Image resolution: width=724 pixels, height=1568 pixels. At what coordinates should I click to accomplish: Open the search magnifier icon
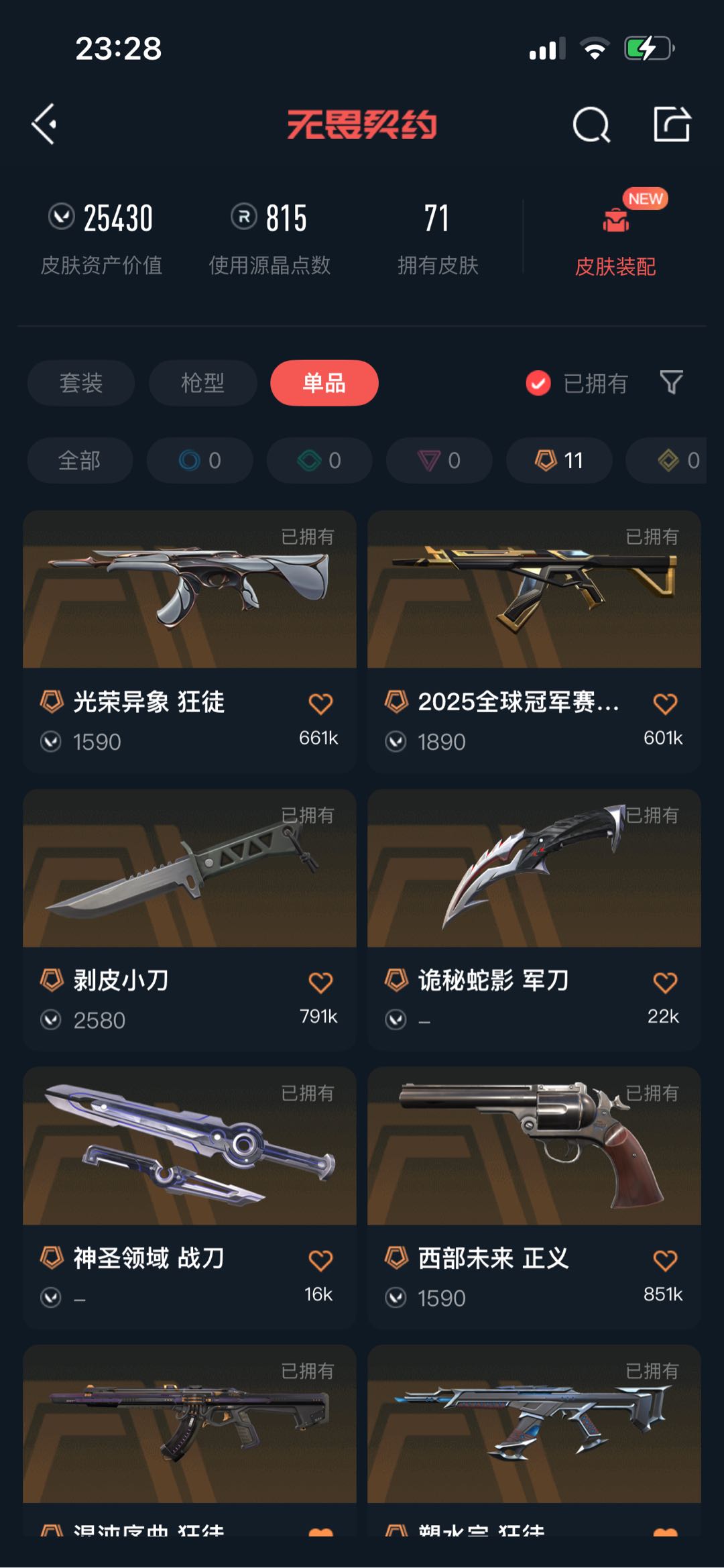[x=591, y=125]
